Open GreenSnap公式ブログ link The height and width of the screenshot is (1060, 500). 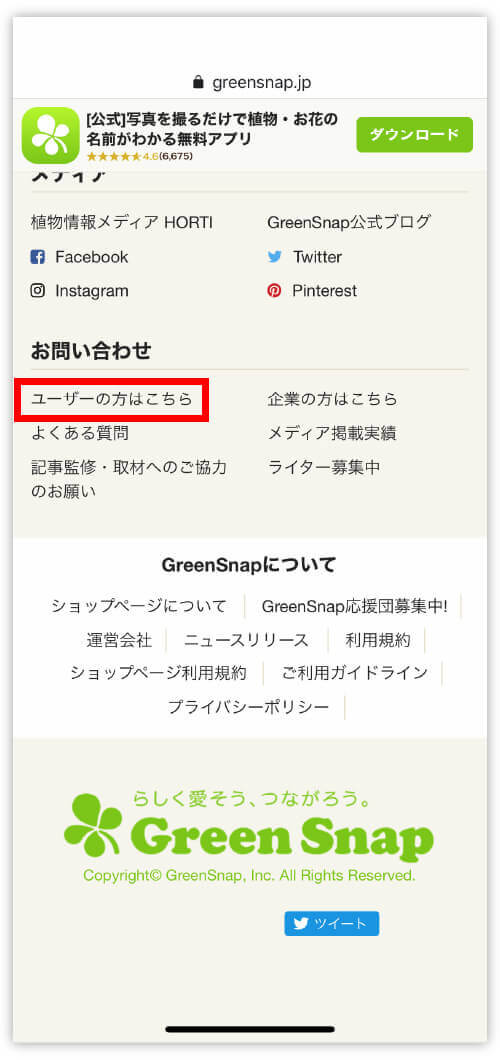pyautogui.click(x=349, y=222)
